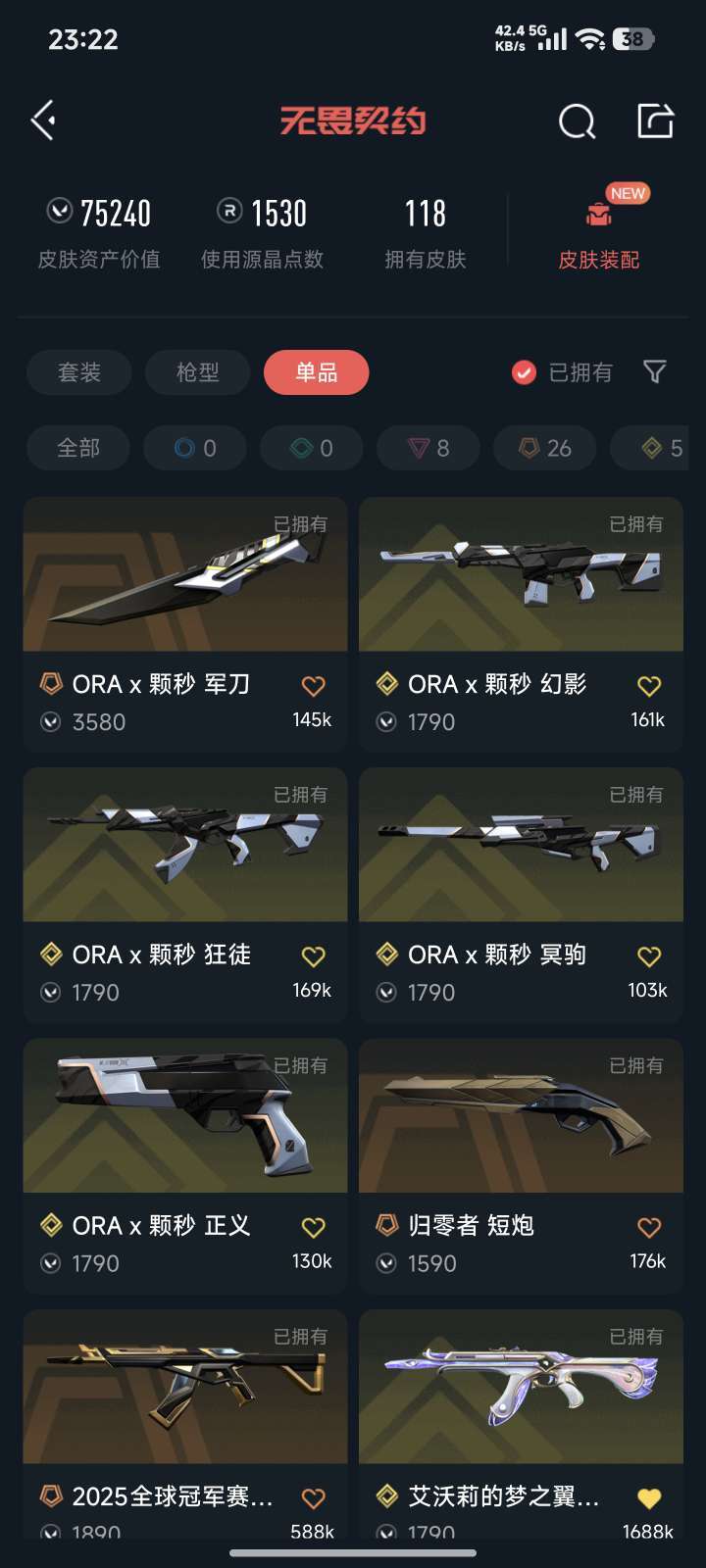Like the ORA x 颗秒 幻影 skin

[x=649, y=686]
